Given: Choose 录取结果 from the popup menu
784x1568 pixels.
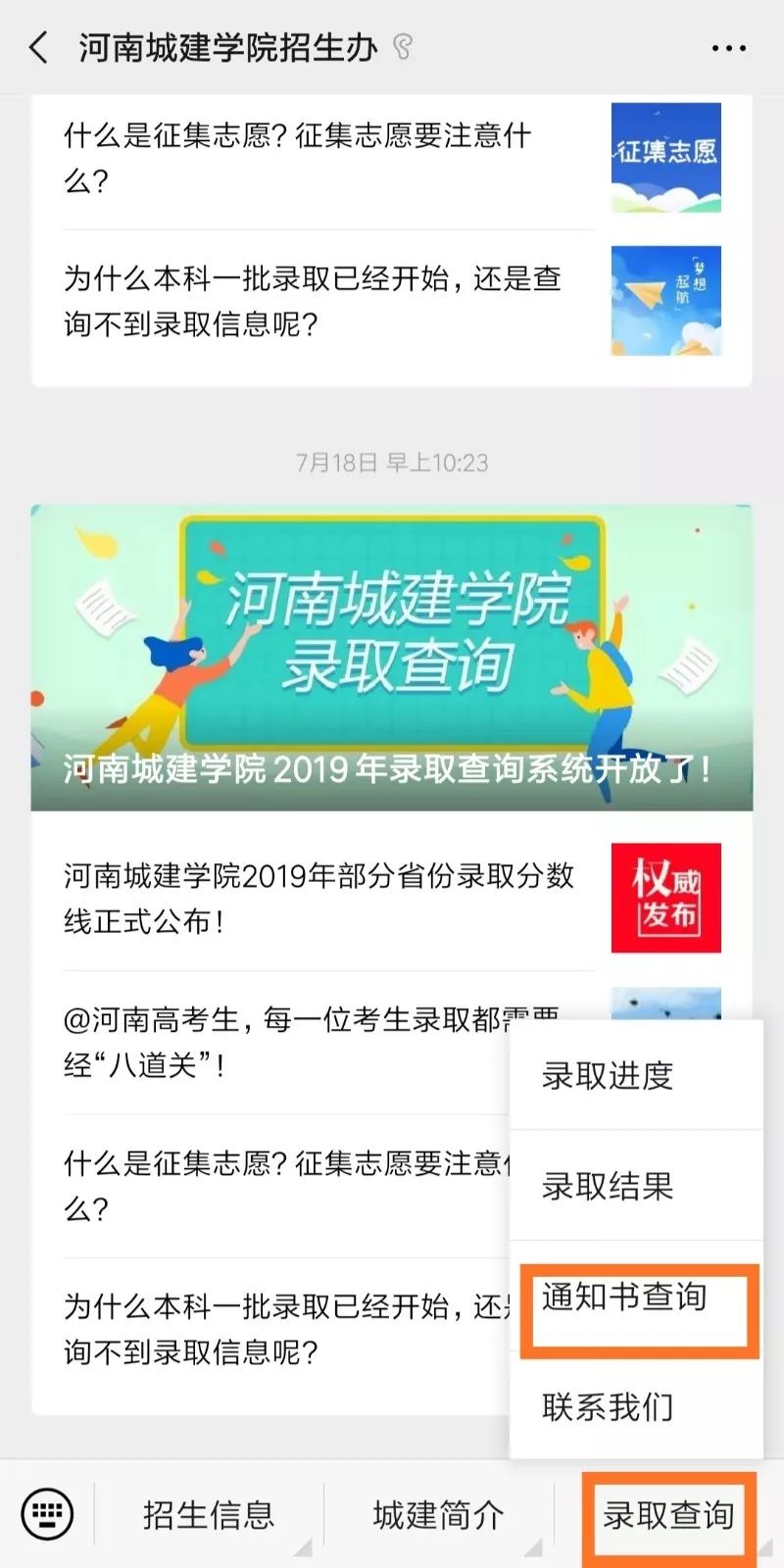Looking at the screenshot, I should click(x=608, y=1186).
